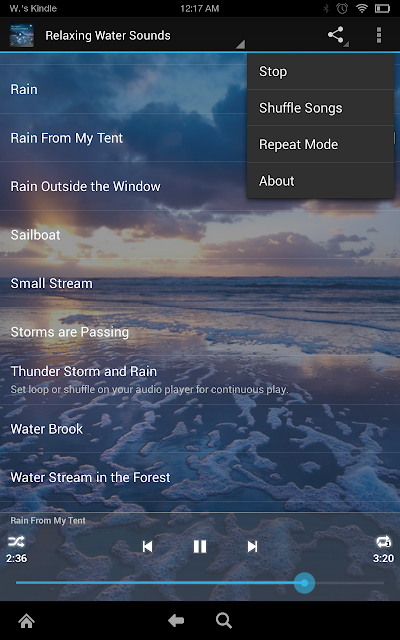Open the About menu item
Screen dimensions: 400x640
point(320,181)
